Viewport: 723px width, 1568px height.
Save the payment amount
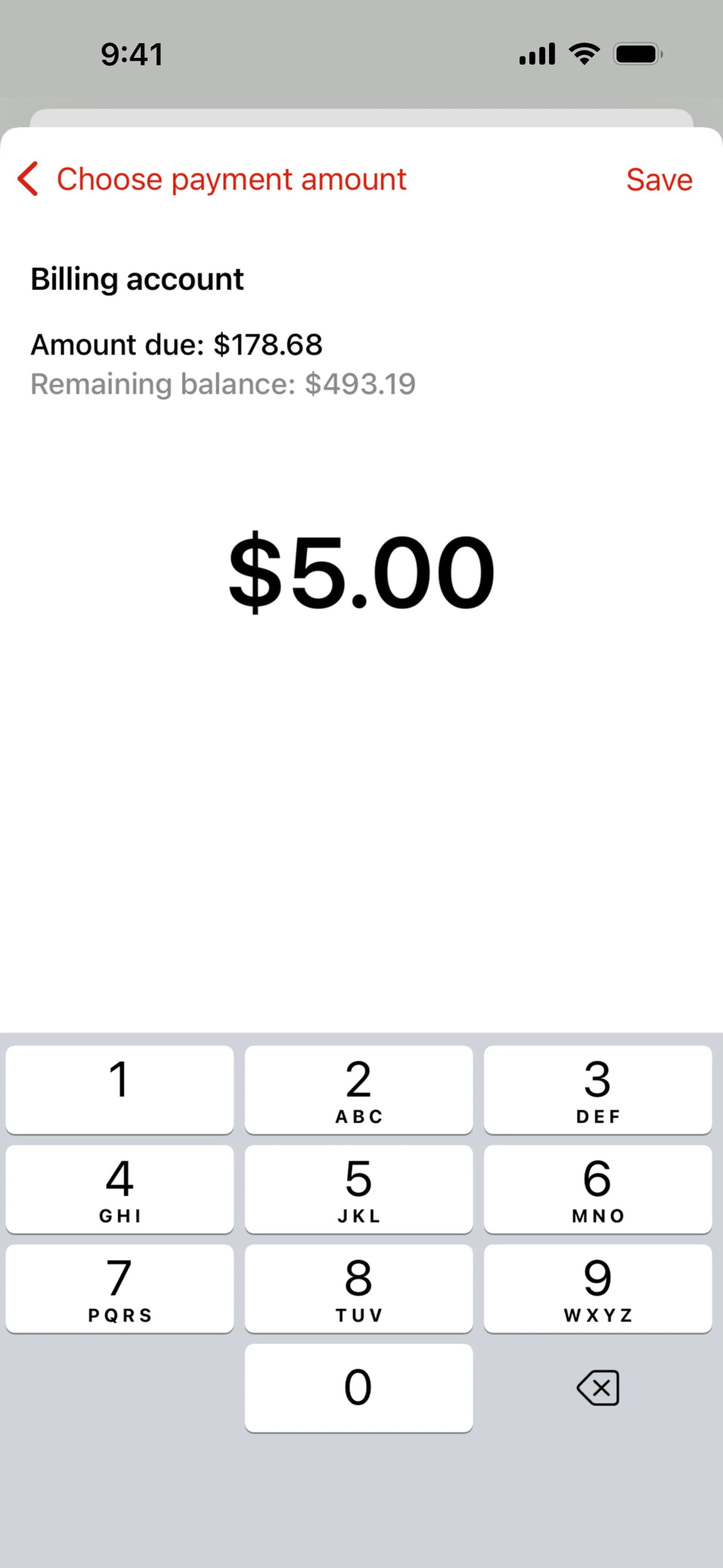(659, 180)
